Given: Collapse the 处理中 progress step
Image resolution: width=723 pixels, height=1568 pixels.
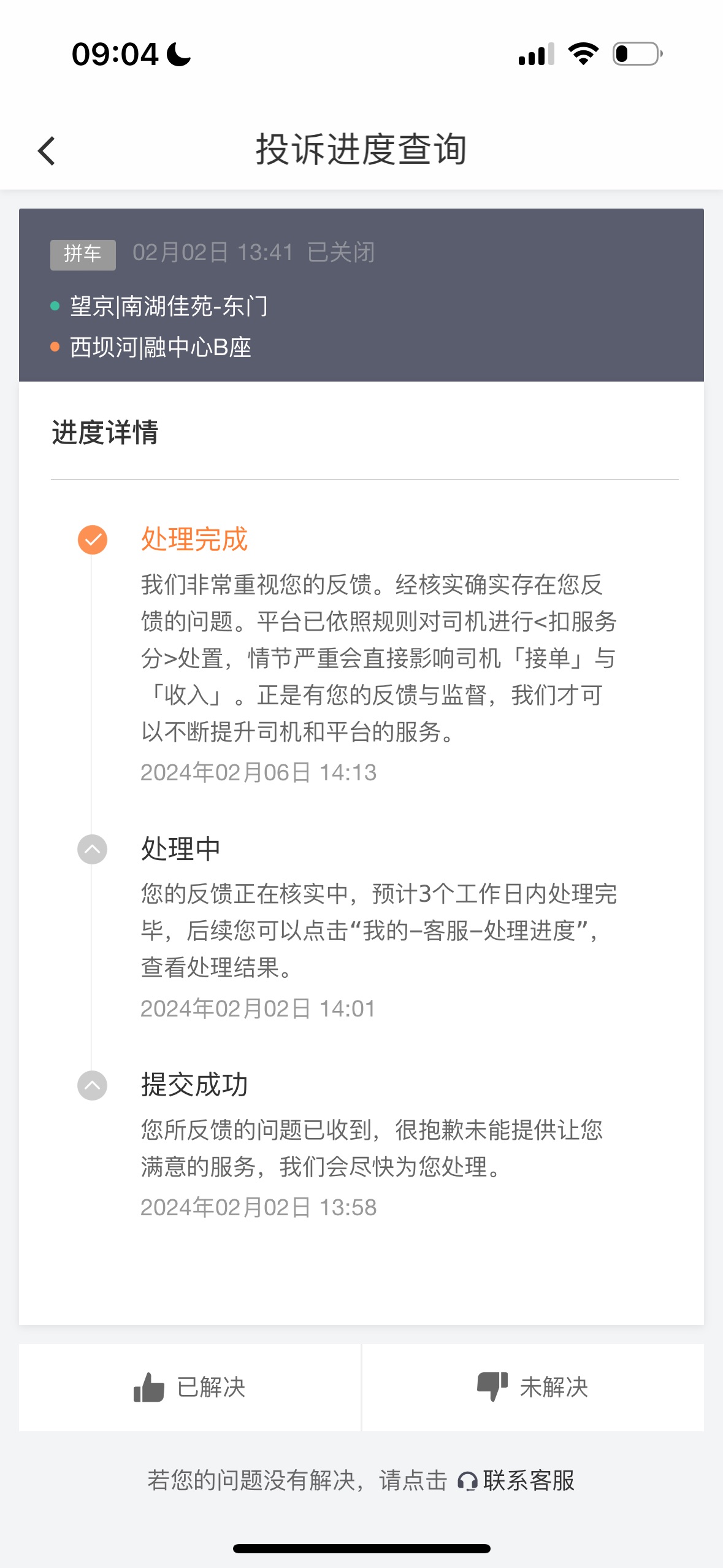Looking at the screenshot, I should point(93,850).
